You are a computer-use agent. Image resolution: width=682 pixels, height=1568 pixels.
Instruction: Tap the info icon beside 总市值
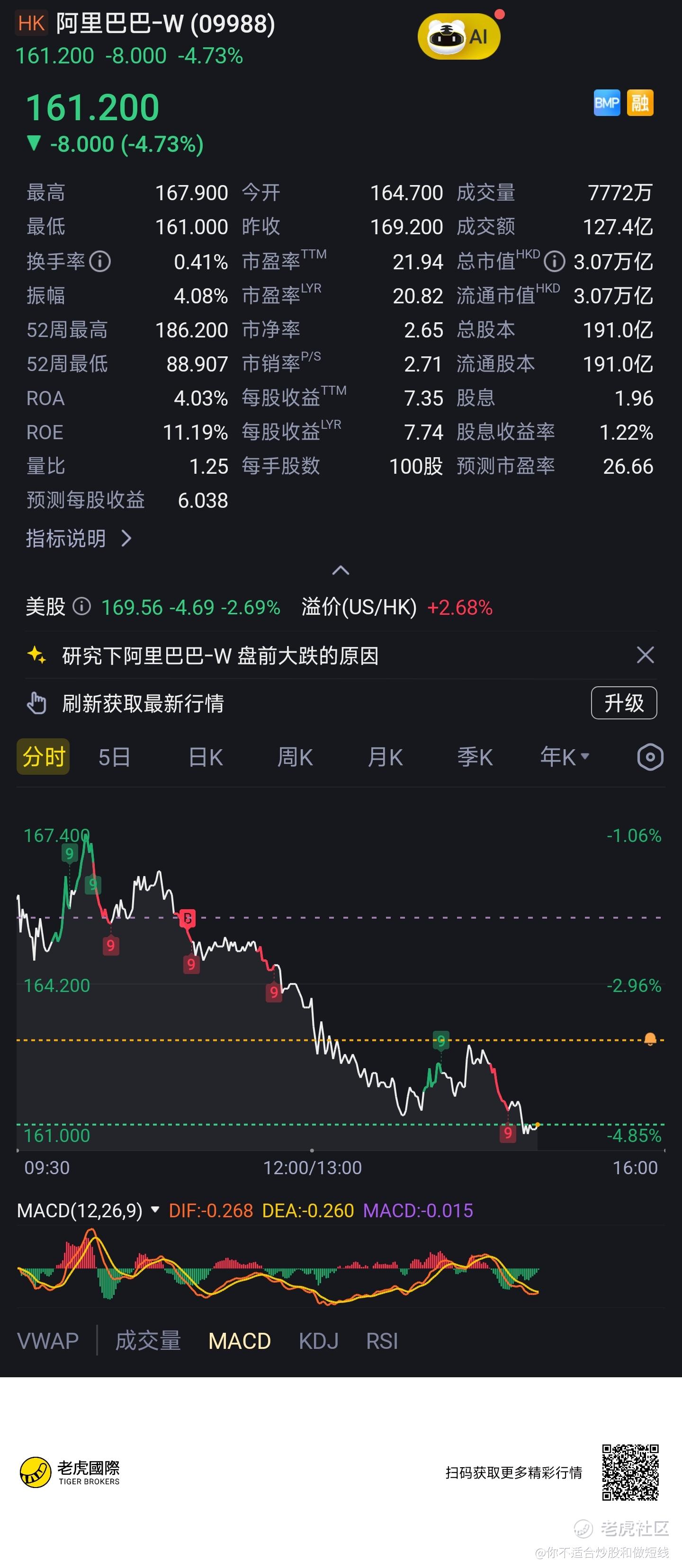pos(554,262)
